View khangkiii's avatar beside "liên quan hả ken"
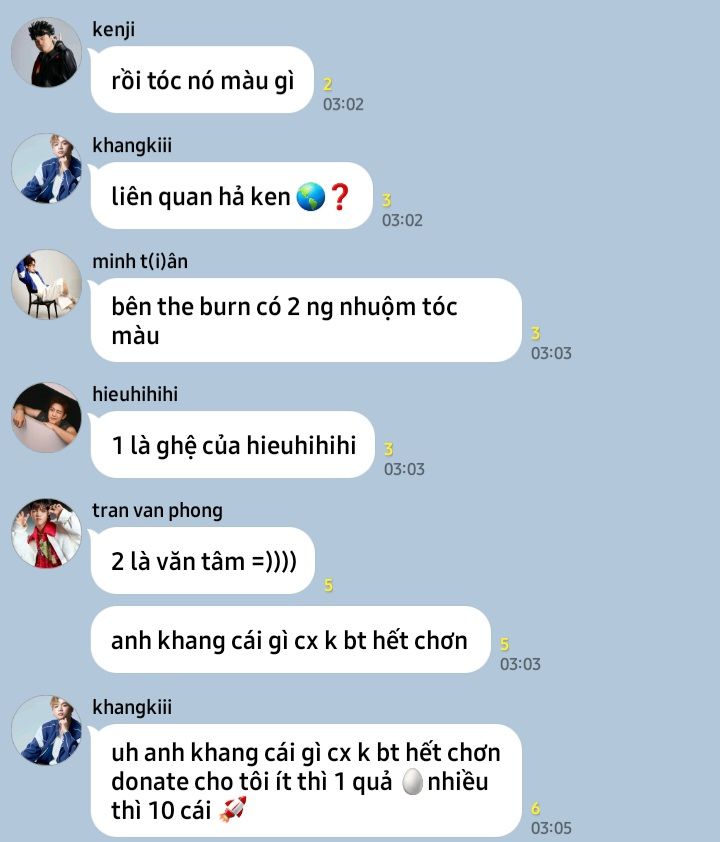The height and width of the screenshot is (842, 720). tap(47, 168)
